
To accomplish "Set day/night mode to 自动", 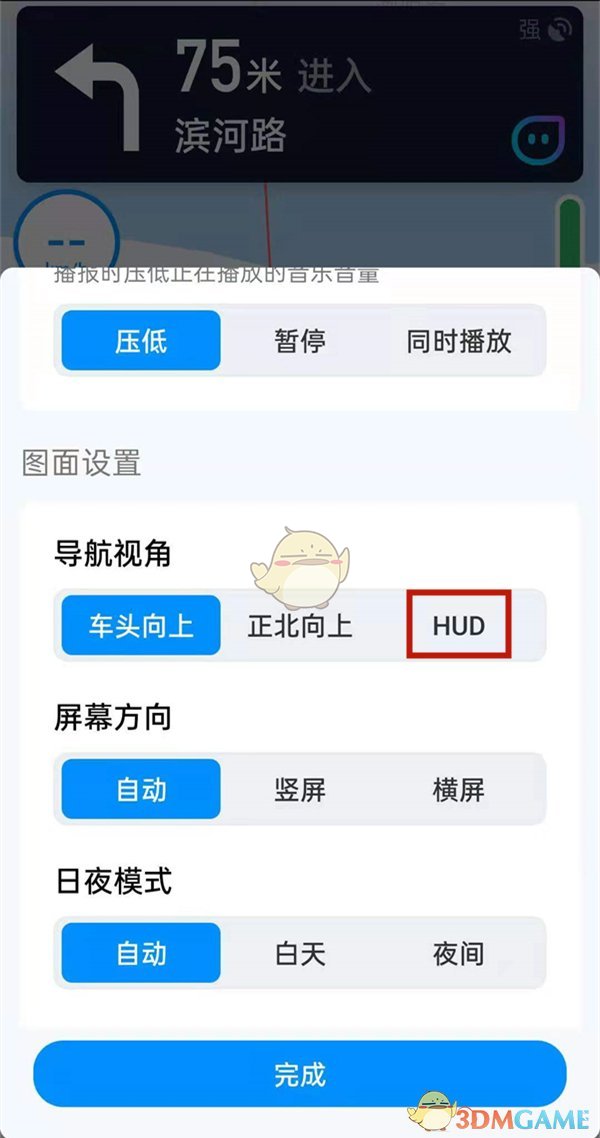I will click(141, 953).
